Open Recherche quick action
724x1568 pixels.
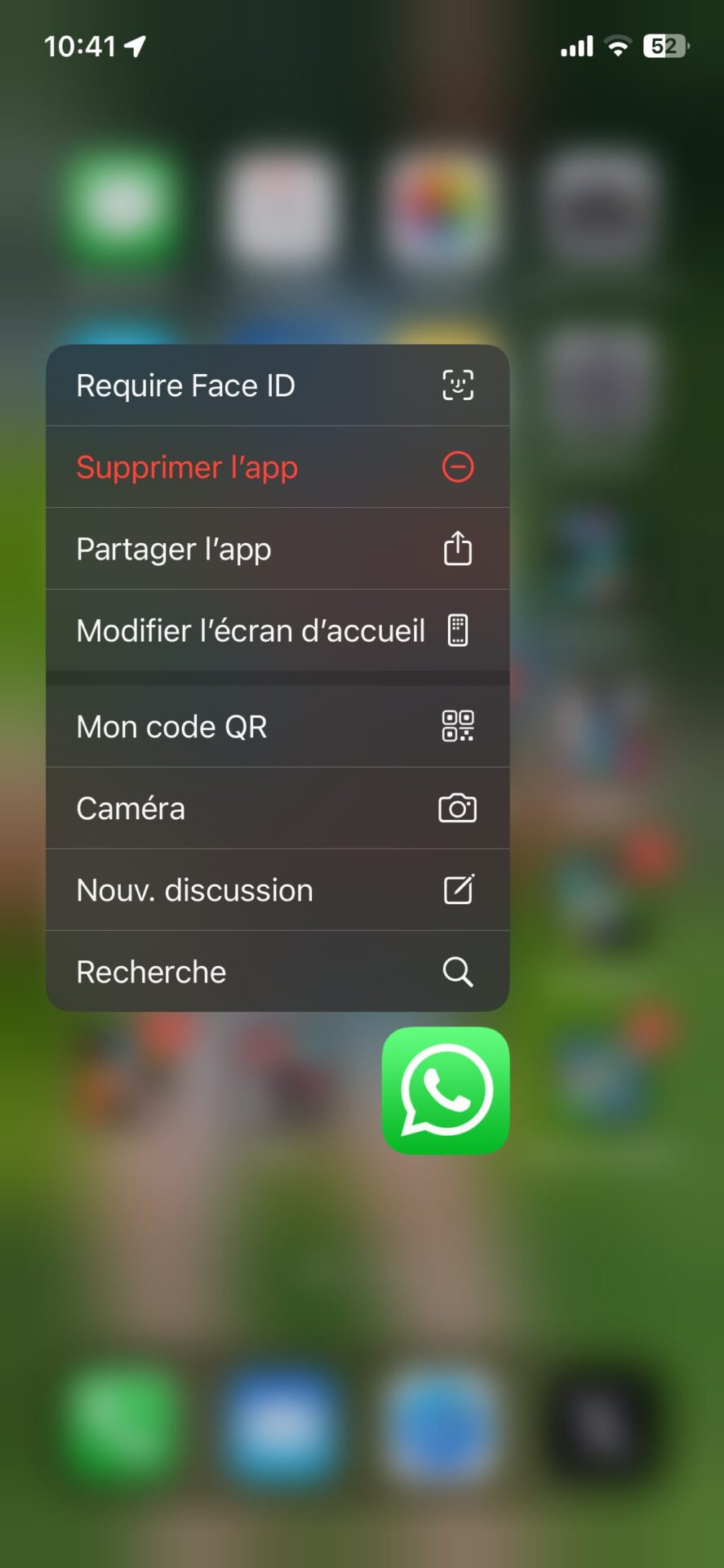pyautogui.click(x=278, y=972)
